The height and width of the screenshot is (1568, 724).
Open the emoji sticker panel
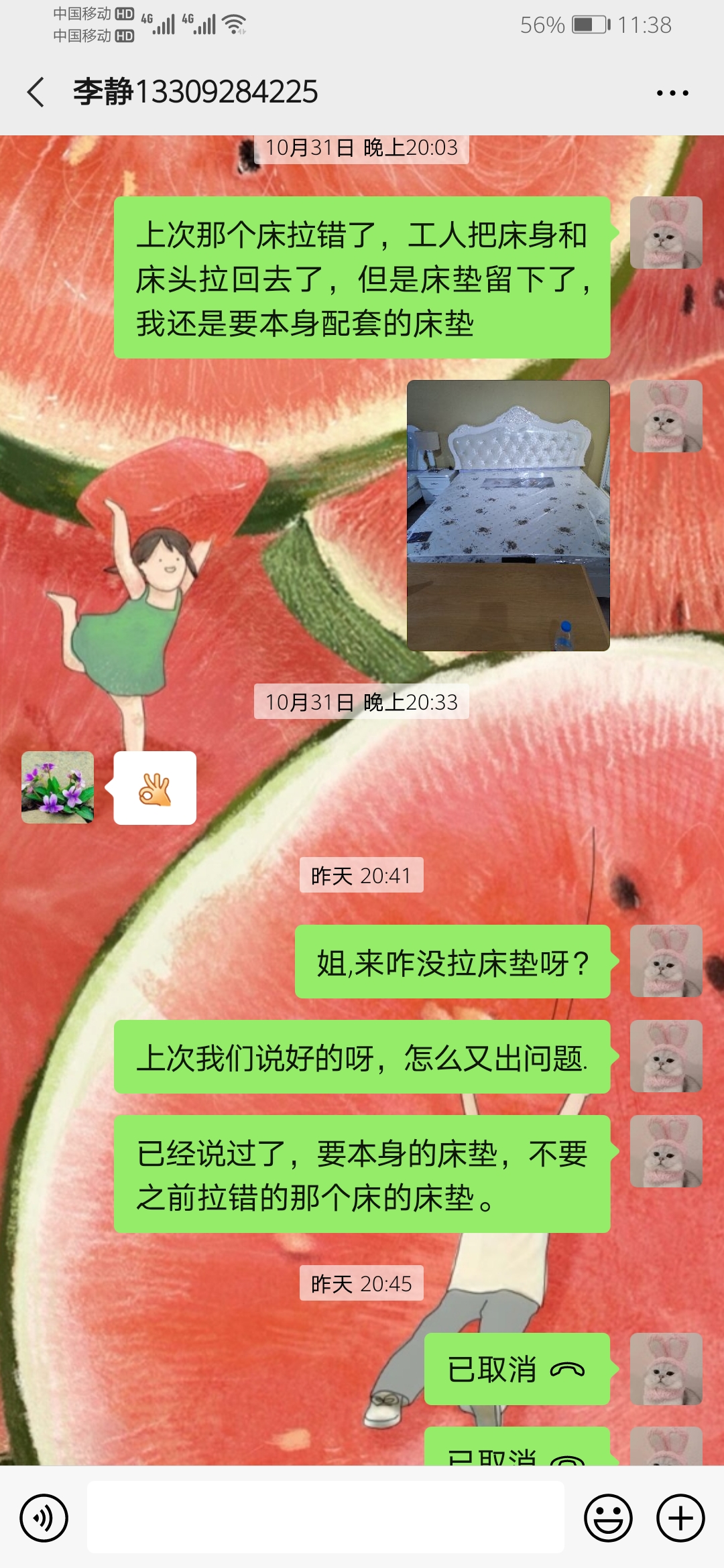click(x=608, y=1518)
